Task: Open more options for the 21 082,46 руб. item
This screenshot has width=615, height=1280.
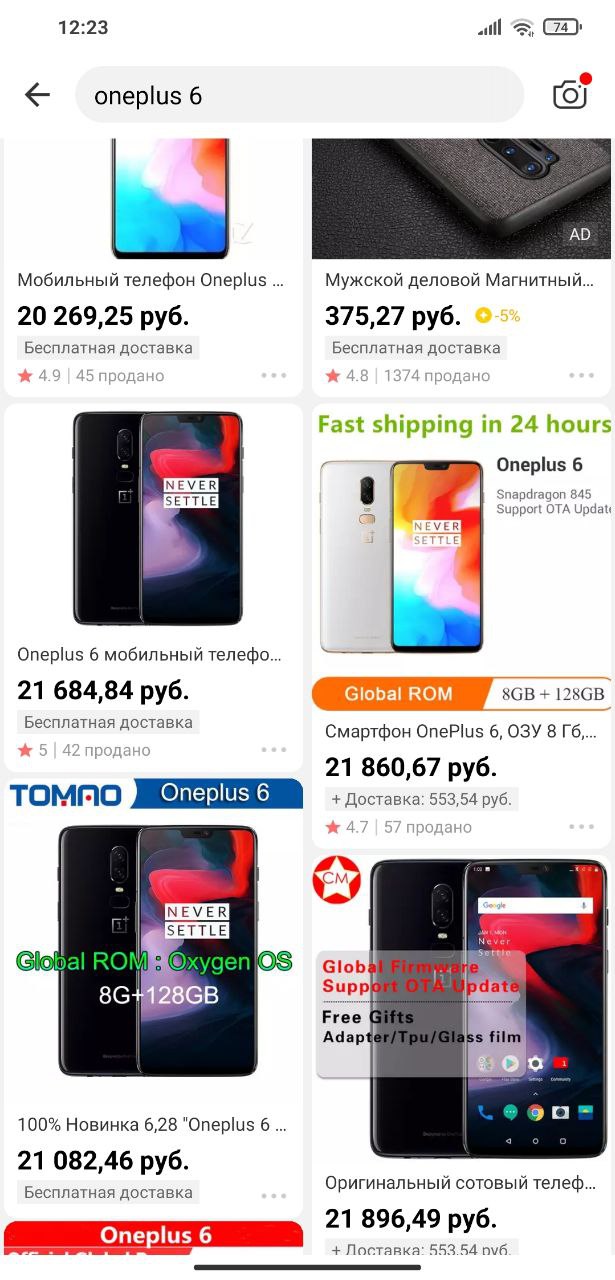Action: pos(274,1195)
